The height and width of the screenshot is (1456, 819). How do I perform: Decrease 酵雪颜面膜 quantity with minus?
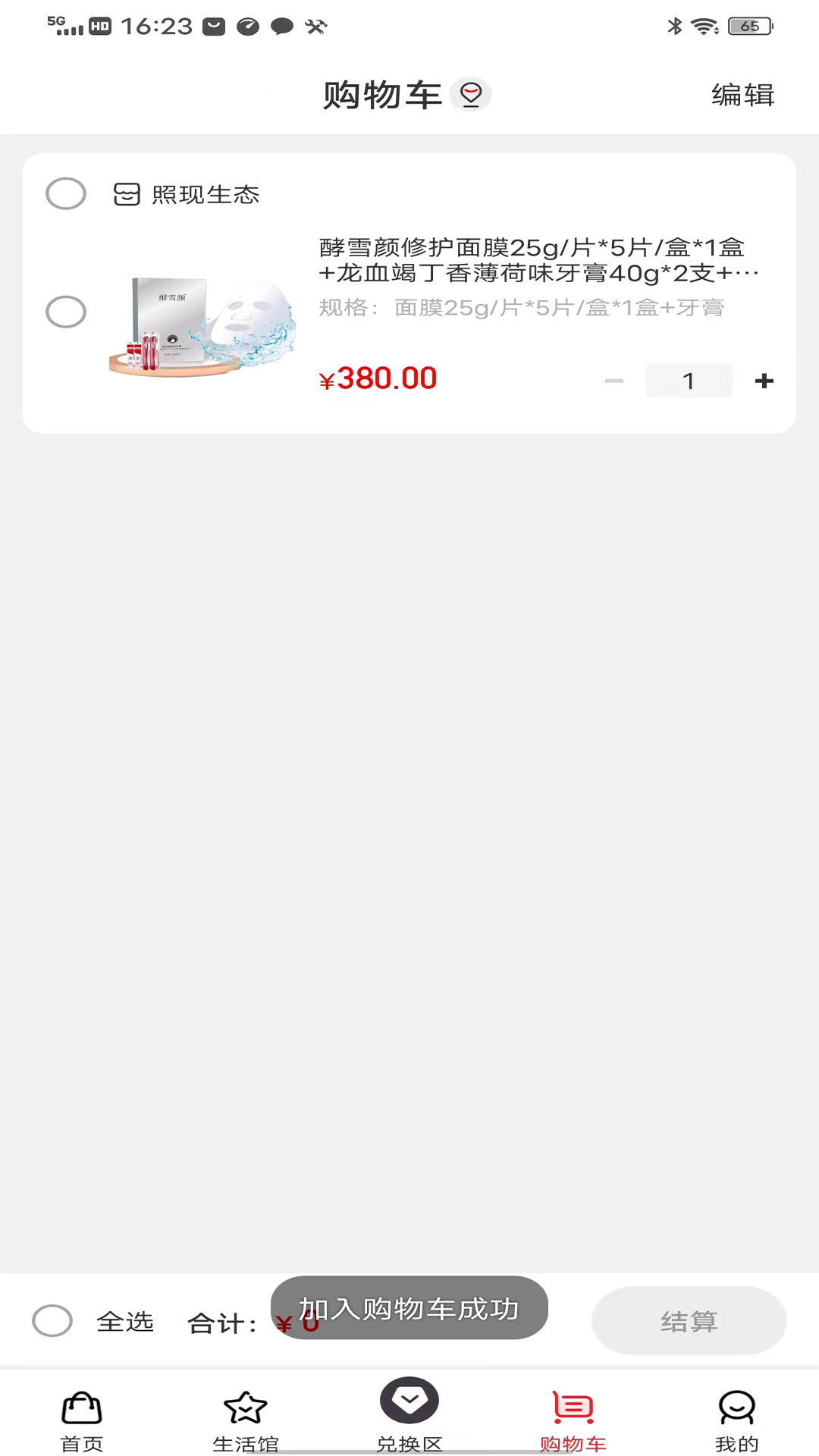[x=614, y=381]
